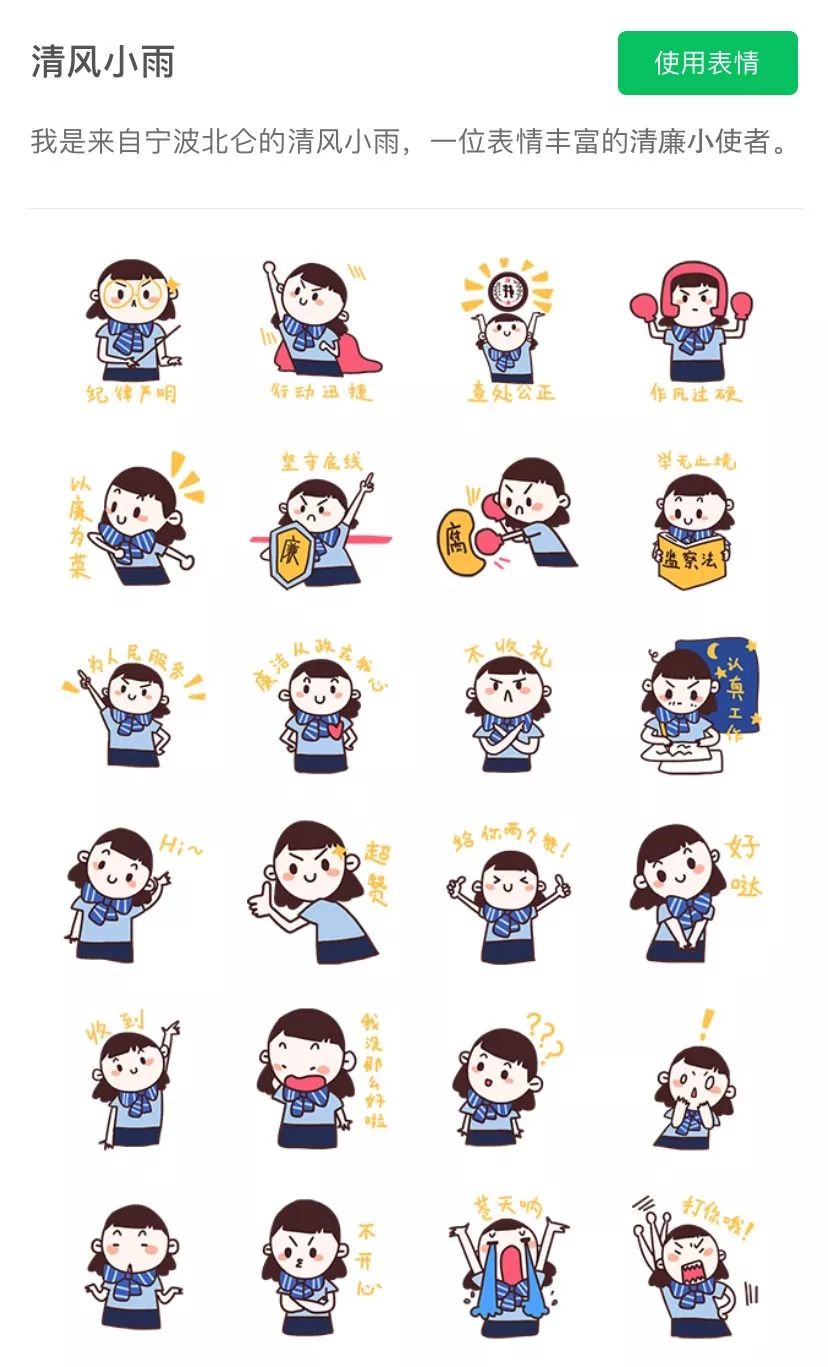The image size is (828, 1367).
Task: Open the 查处公正 sticker preview
Action: point(509,330)
